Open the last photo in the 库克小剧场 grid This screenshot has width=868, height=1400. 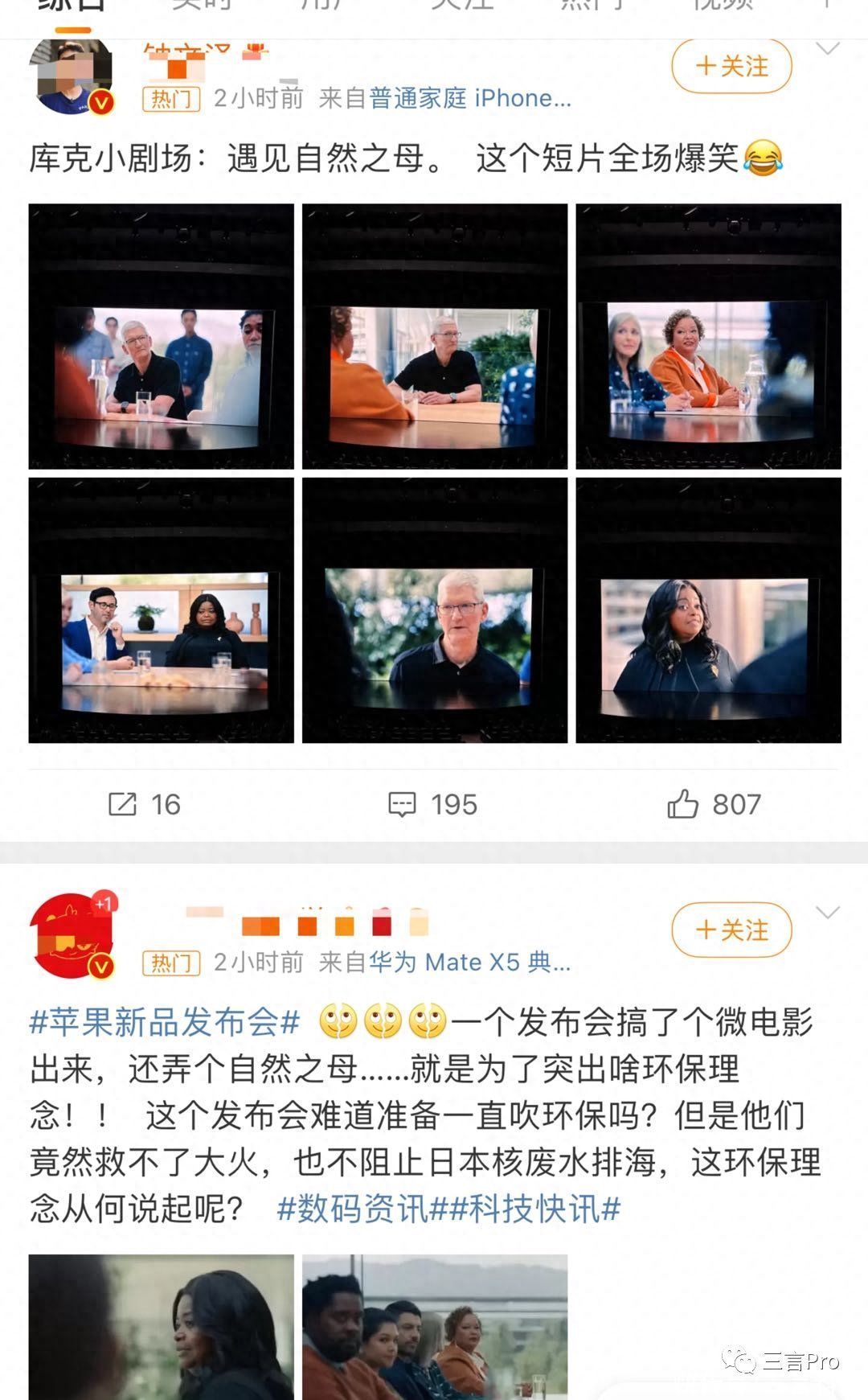708,610
